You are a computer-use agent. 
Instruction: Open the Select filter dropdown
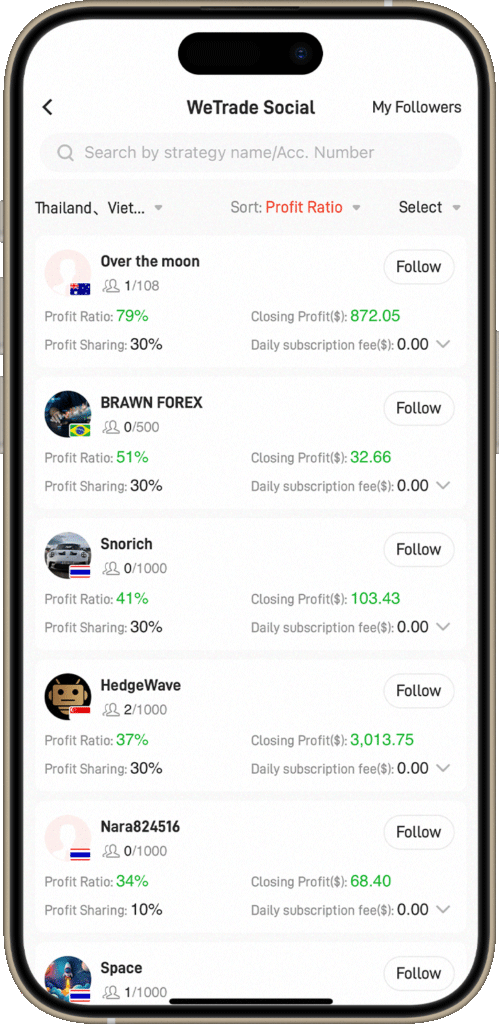coord(430,208)
